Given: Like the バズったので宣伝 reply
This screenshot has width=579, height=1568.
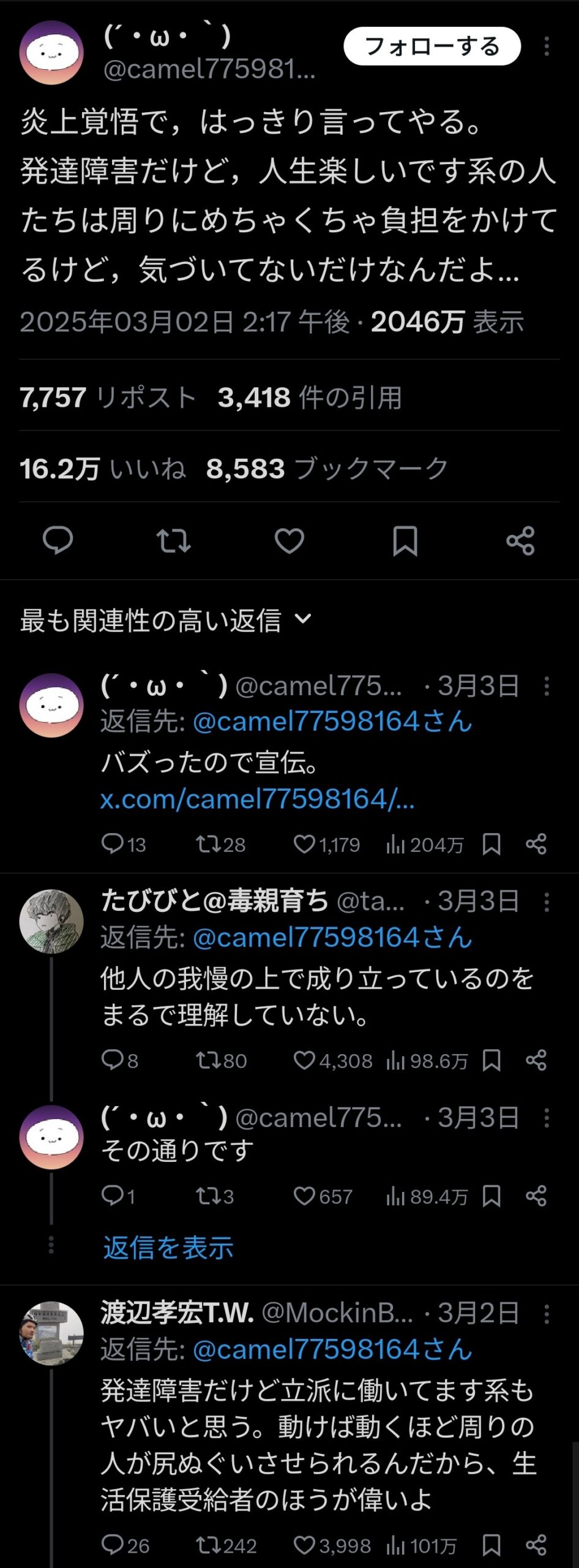Looking at the screenshot, I should pos(304,845).
